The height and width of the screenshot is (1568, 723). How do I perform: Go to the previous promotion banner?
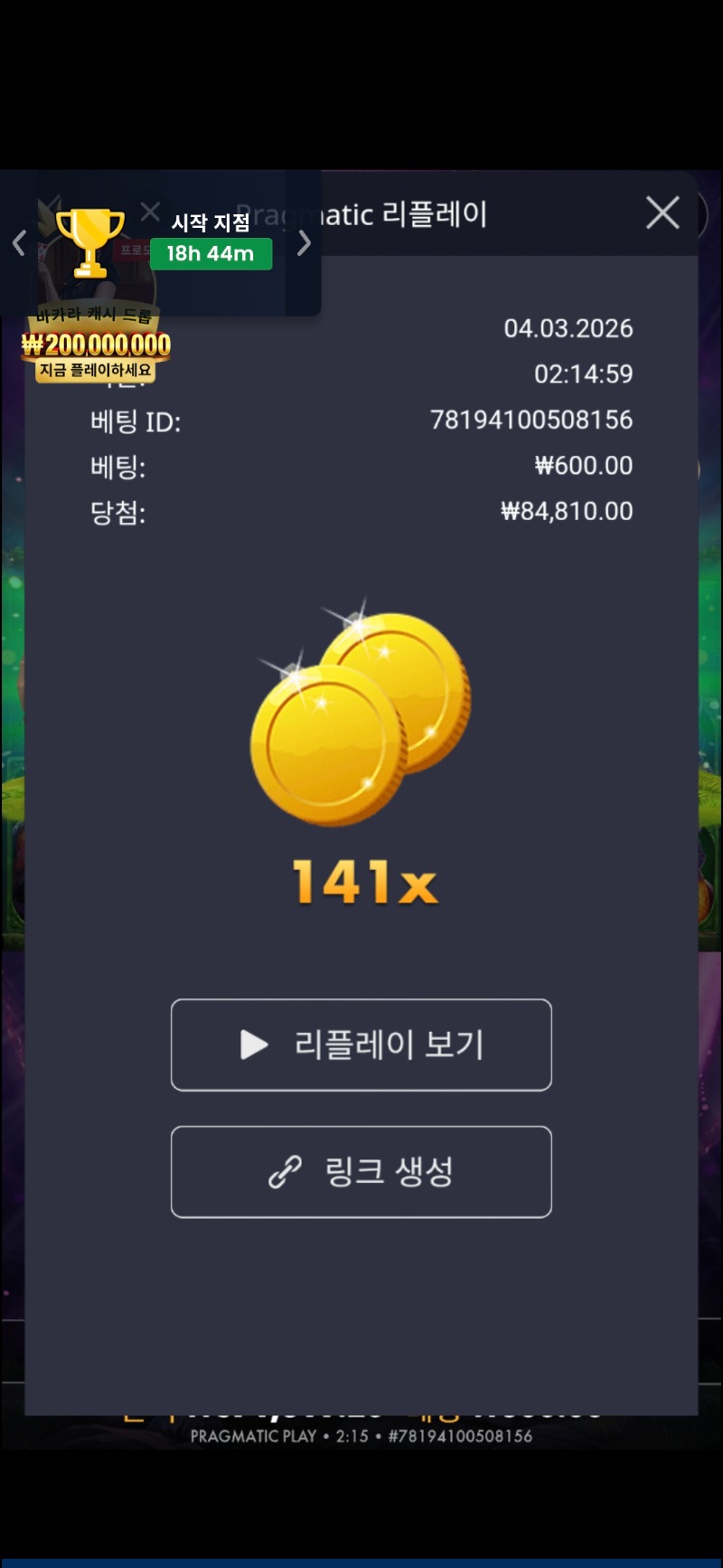[x=19, y=242]
